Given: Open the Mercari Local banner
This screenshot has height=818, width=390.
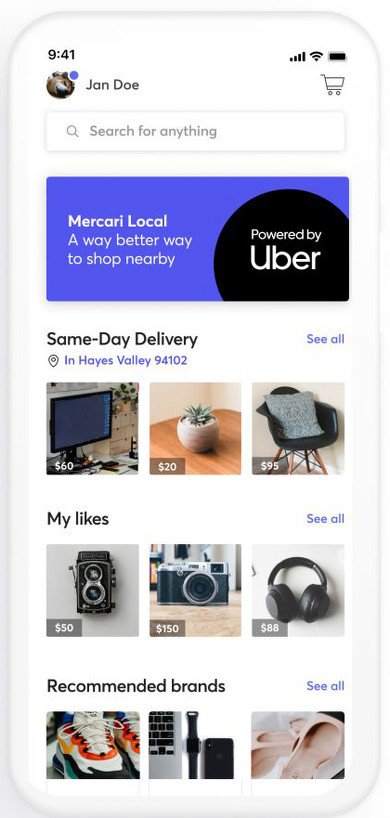Looking at the screenshot, I should tap(198, 239).
